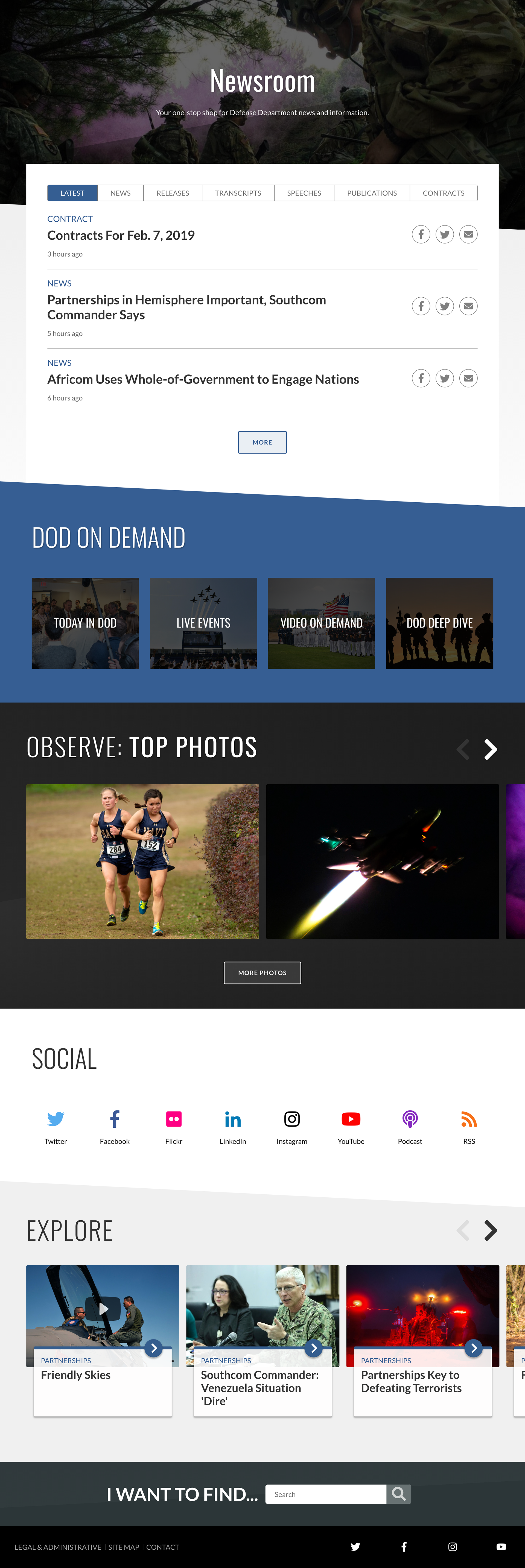Tap the More Photos button

(x=262, y=973)
